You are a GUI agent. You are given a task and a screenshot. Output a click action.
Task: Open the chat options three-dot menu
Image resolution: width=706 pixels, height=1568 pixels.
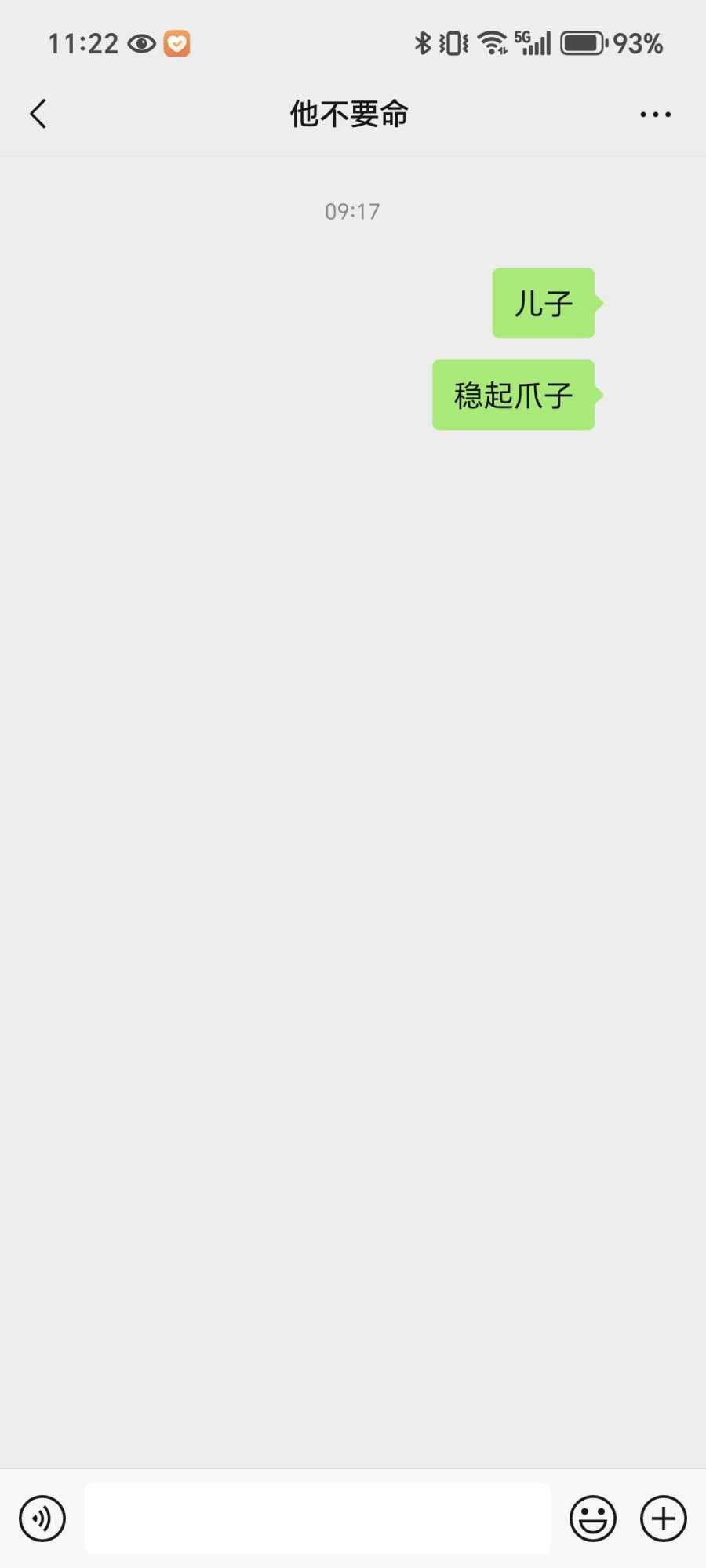[655, 115]
